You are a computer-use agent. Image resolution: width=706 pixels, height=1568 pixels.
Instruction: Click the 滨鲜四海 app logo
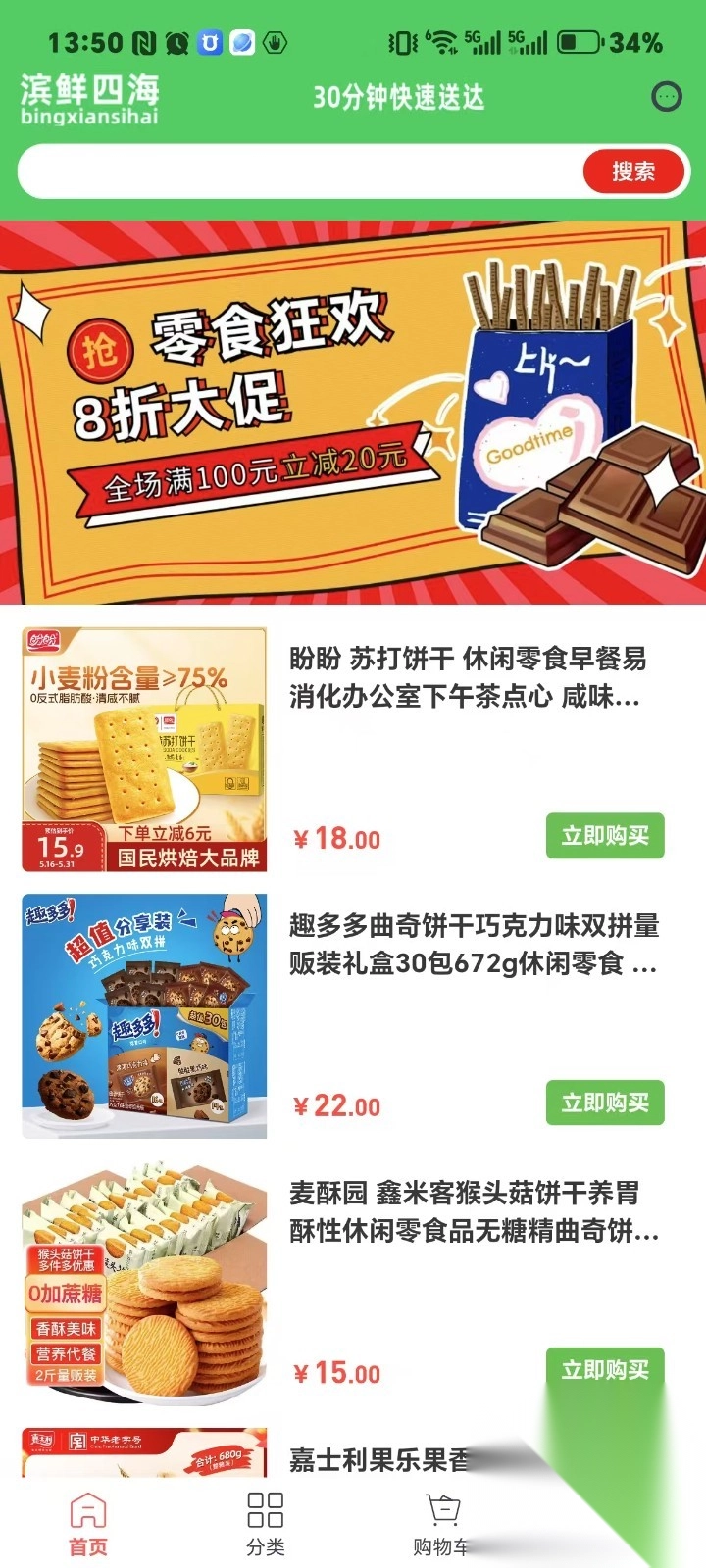(91, 98)
